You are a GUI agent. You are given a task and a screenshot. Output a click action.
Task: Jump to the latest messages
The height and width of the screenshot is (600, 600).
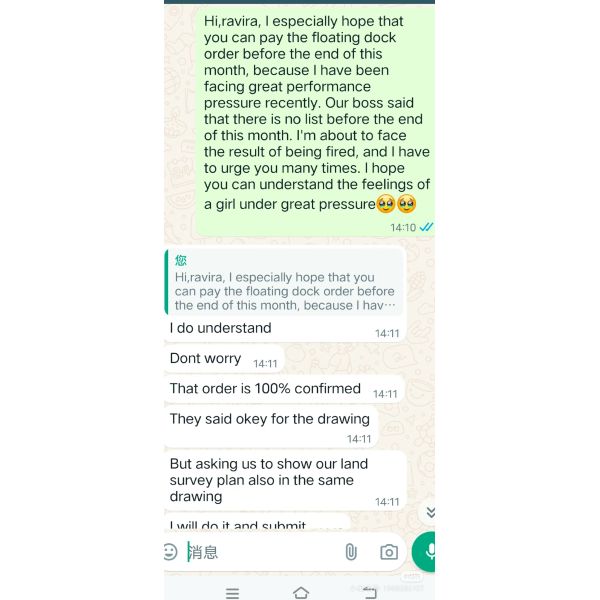[x=430, y=512]
